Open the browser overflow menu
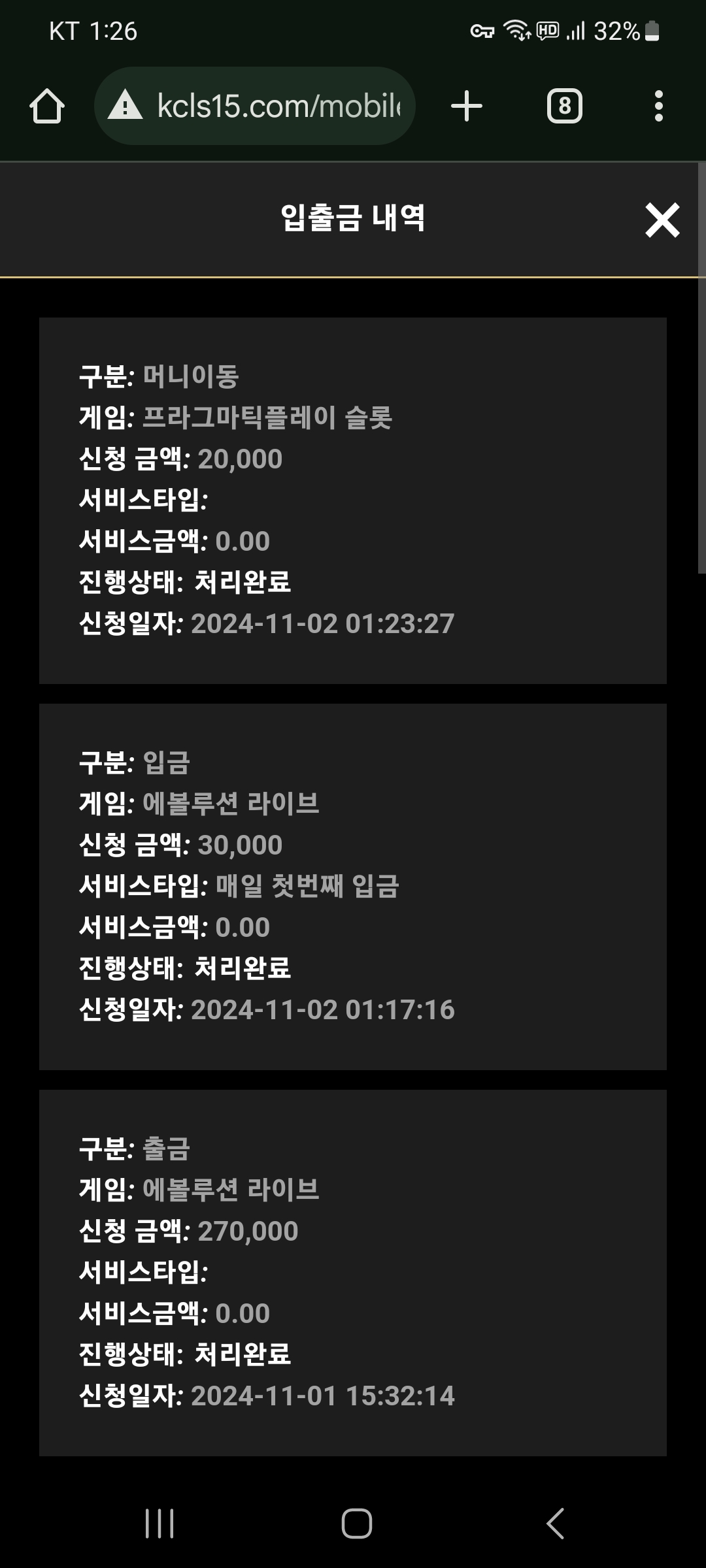706x1568 pixels. [659, 106]
